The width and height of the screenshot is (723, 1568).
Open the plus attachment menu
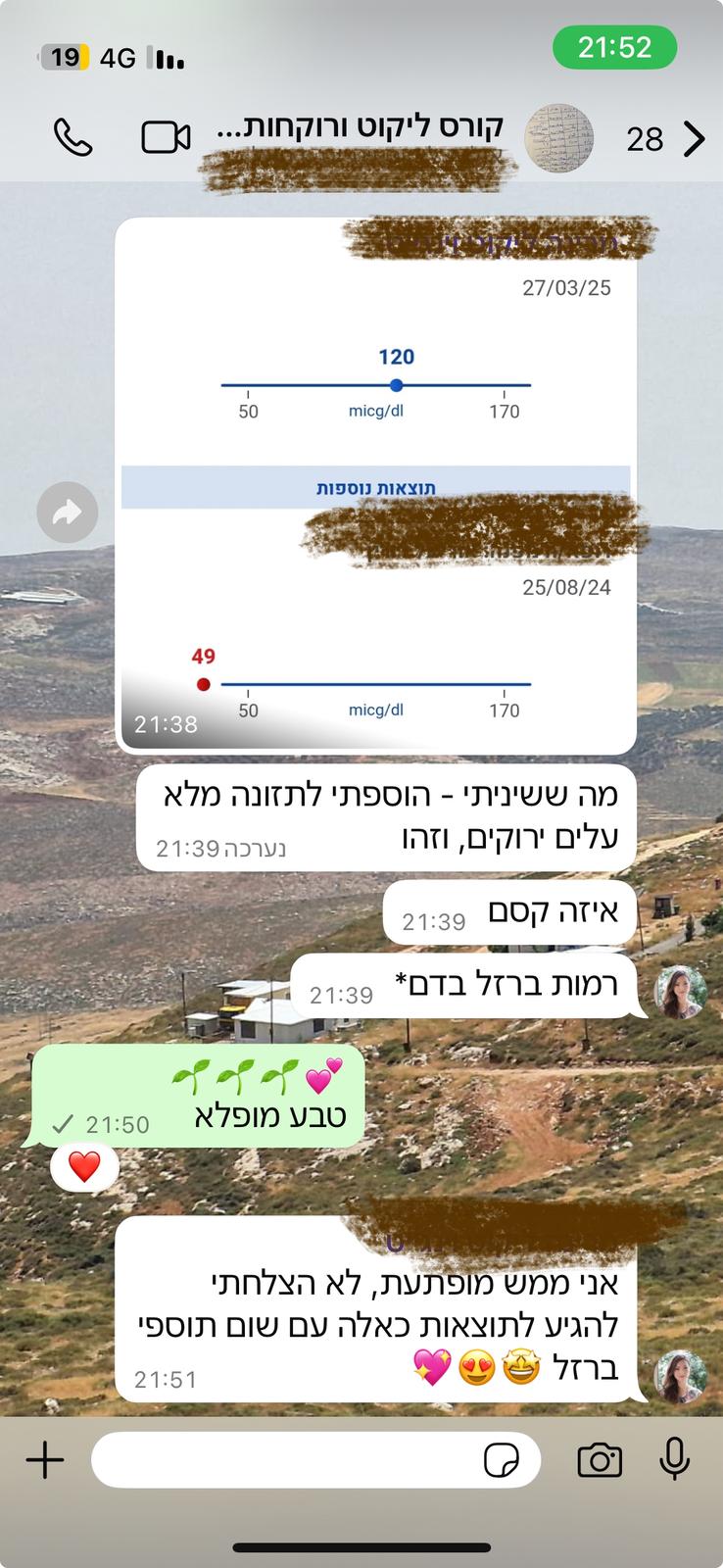(x=45, y=1460)
